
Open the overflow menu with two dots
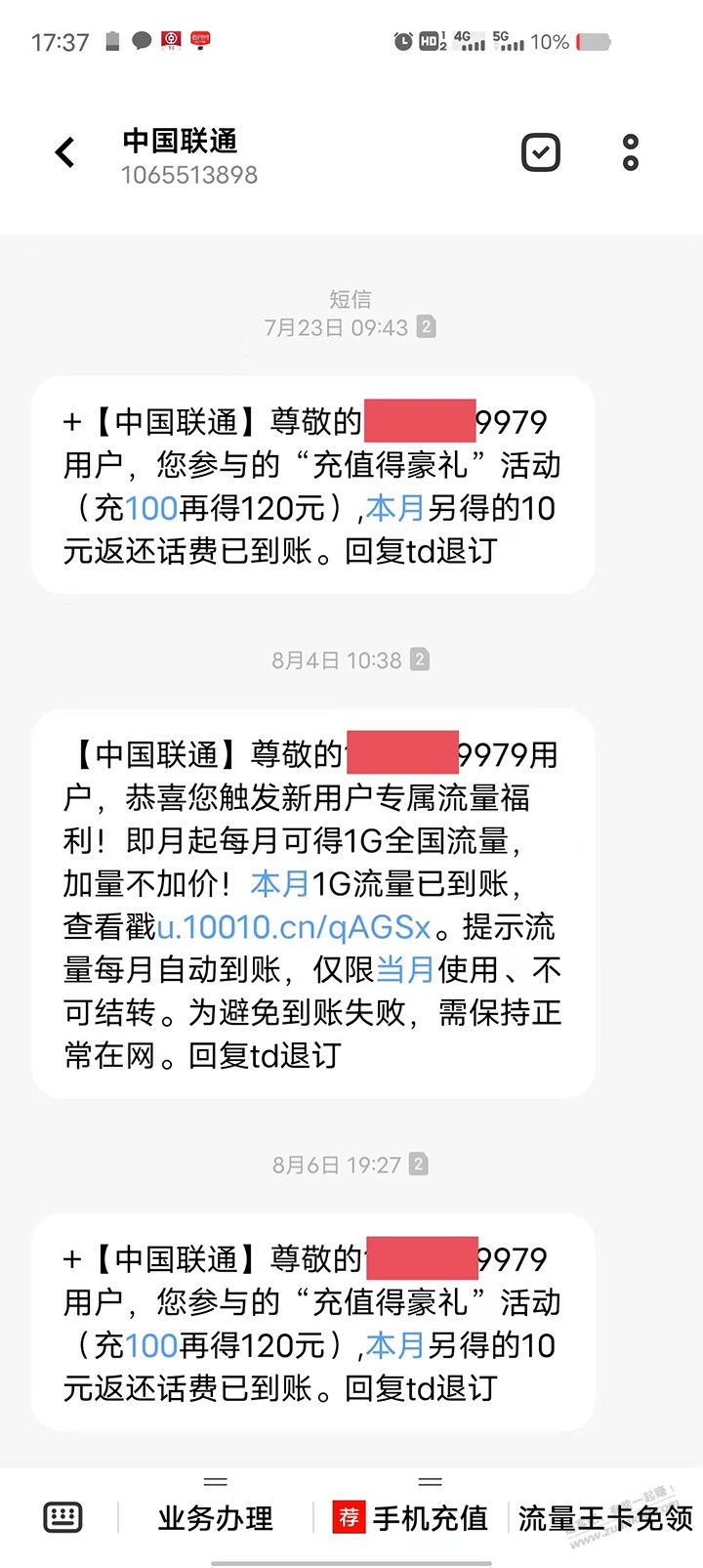tap(630, 152)
